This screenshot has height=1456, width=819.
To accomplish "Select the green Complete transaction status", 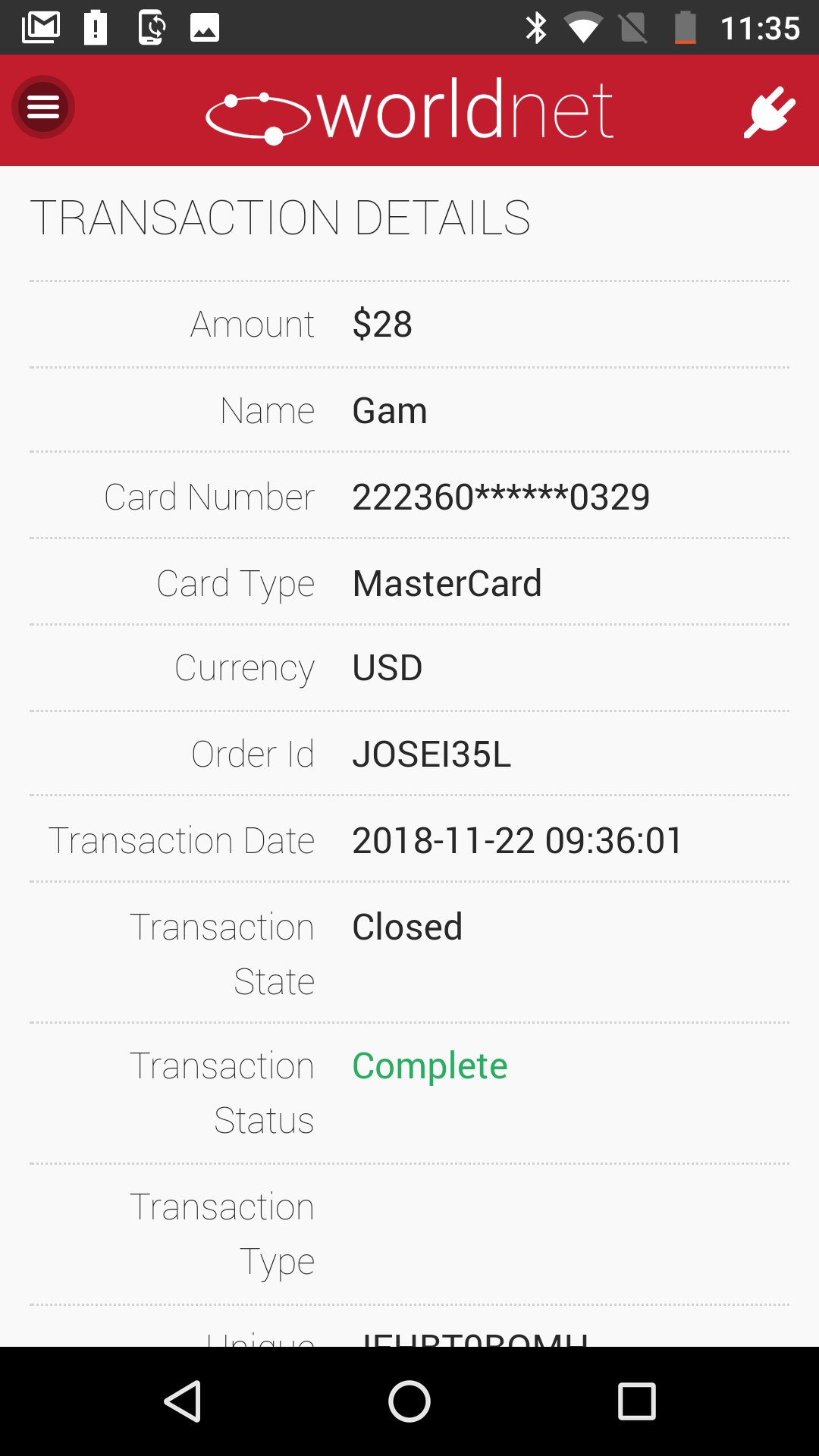I will coord(430,1066).
